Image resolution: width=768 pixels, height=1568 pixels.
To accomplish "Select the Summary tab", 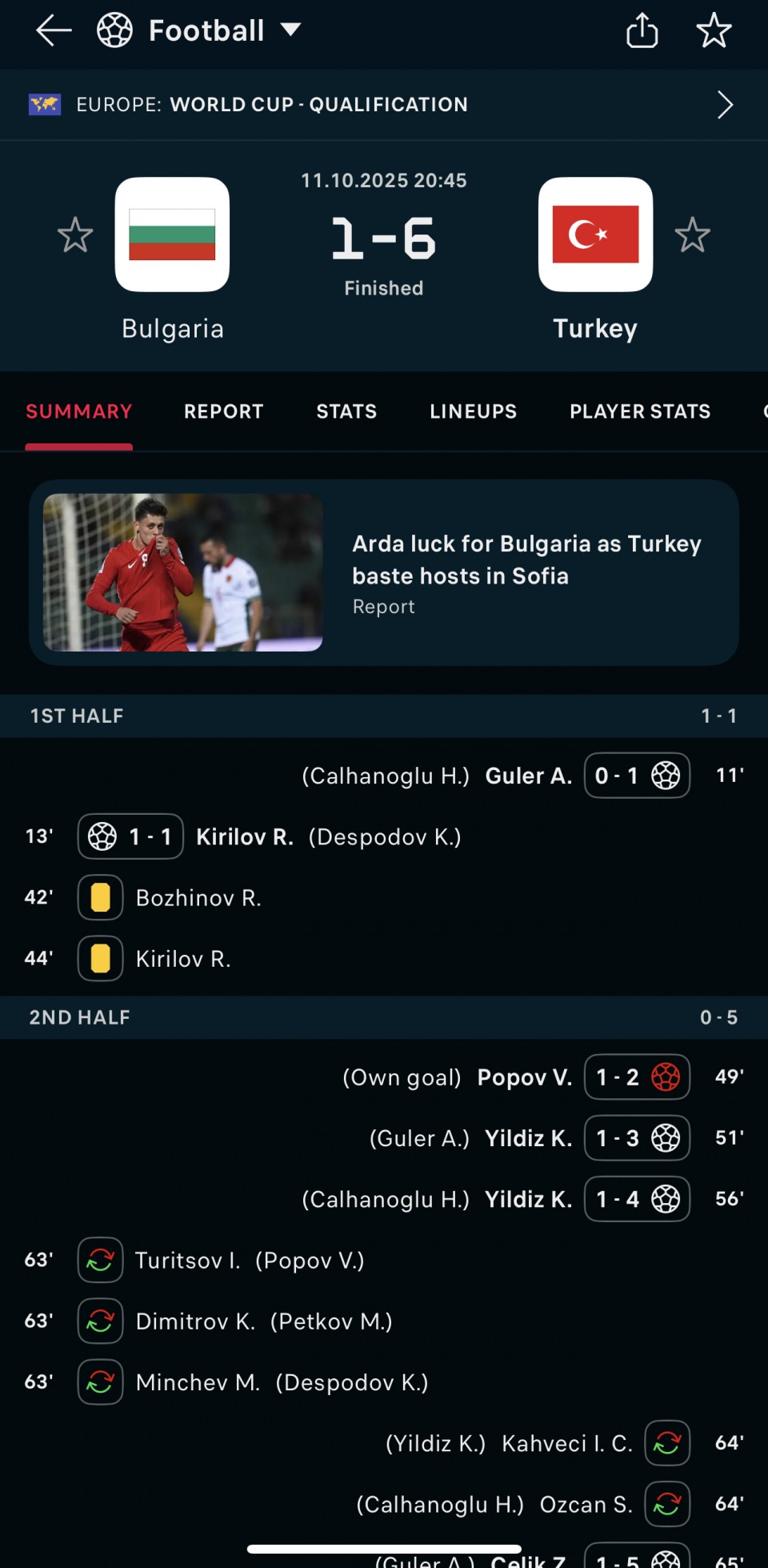I will coord(78,411).
